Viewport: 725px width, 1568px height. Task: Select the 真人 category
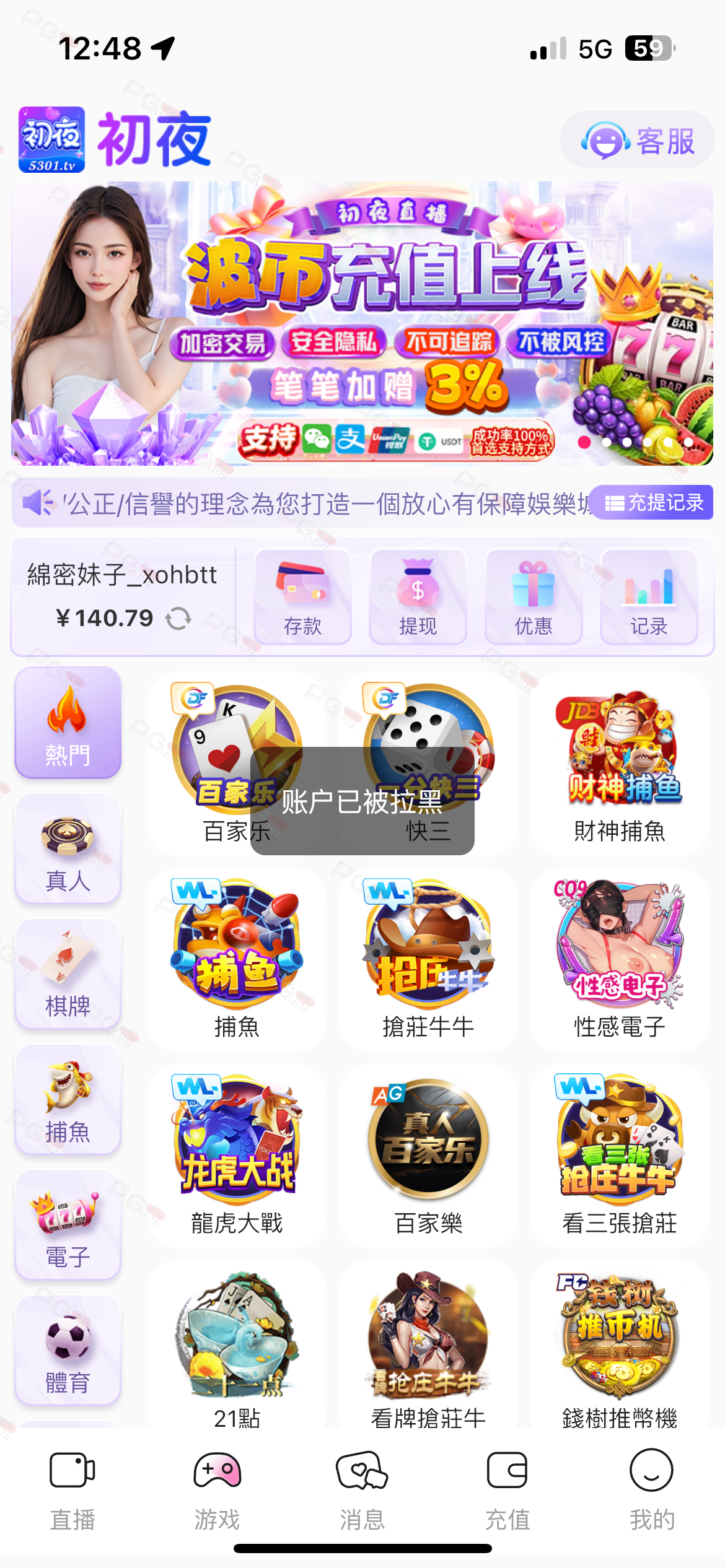point(68,848)
